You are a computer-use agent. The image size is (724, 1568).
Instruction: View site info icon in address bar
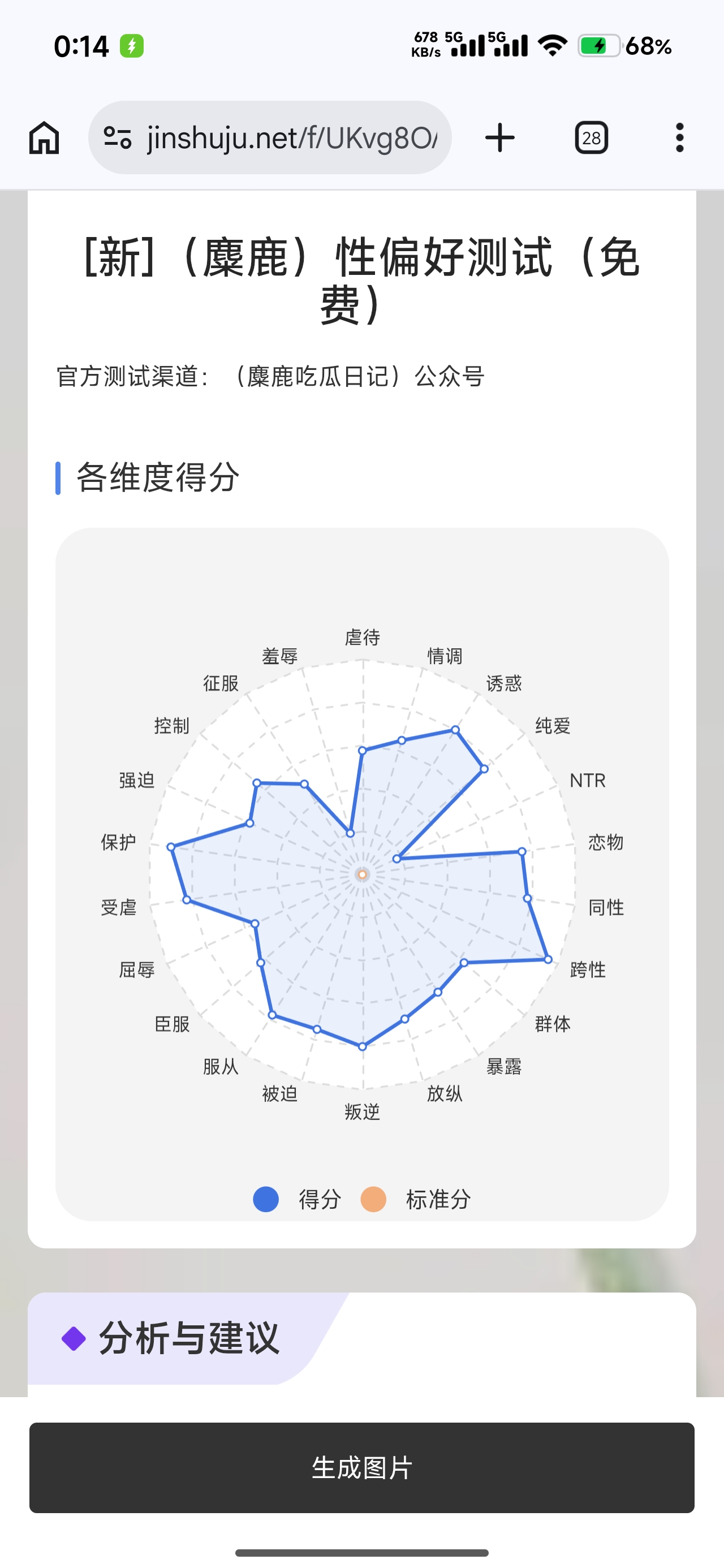[x=118, y=137]
